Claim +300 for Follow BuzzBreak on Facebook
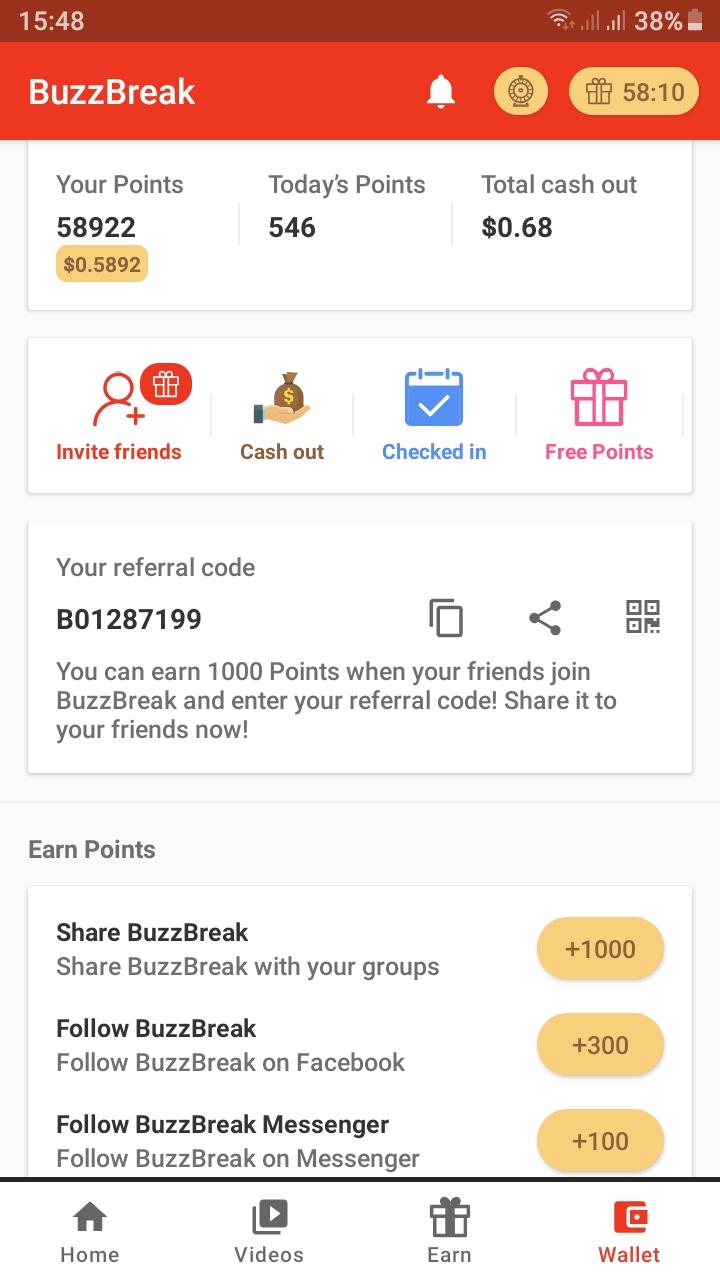 pos(601,1045)
